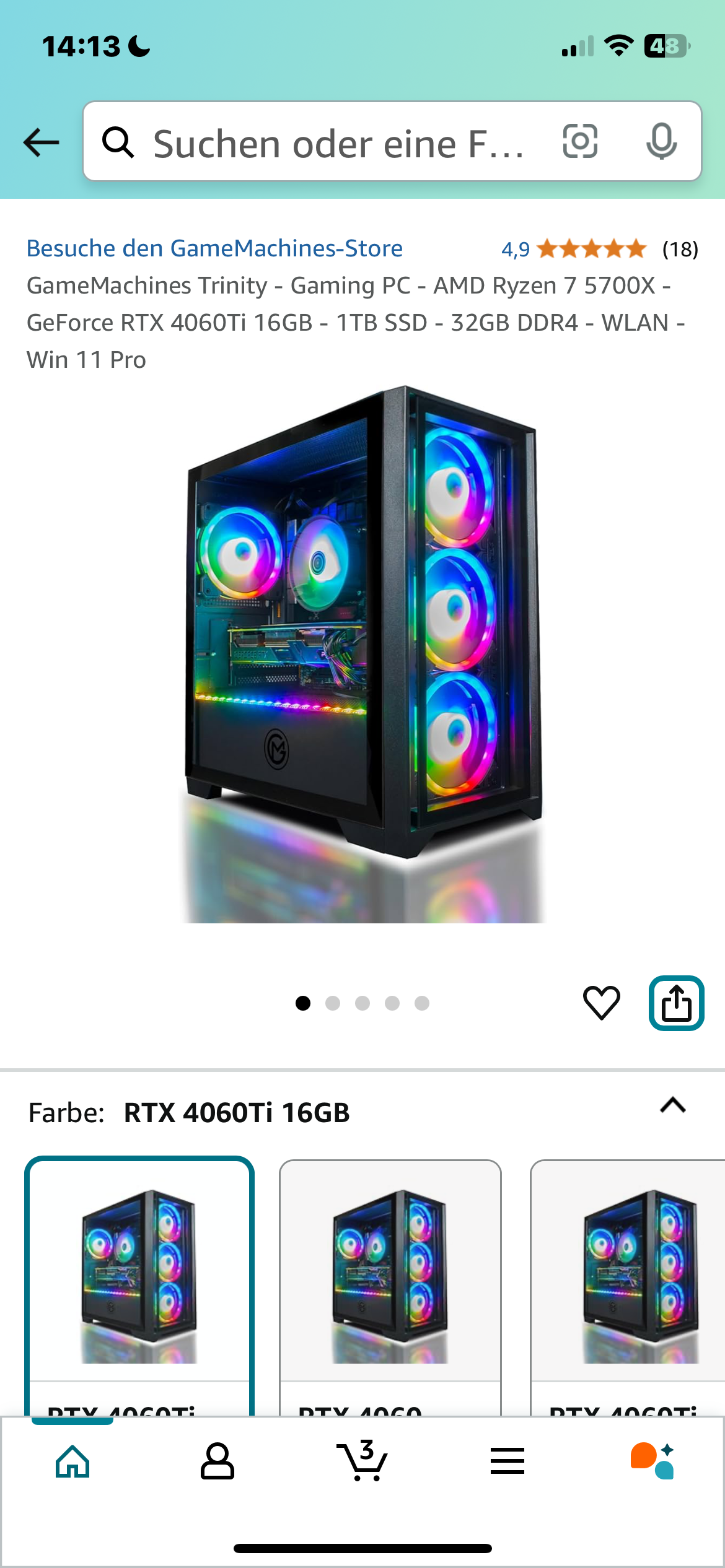Go back using the arrow
This screenshot has width=725, height=1568.
(x=41, y=142)
